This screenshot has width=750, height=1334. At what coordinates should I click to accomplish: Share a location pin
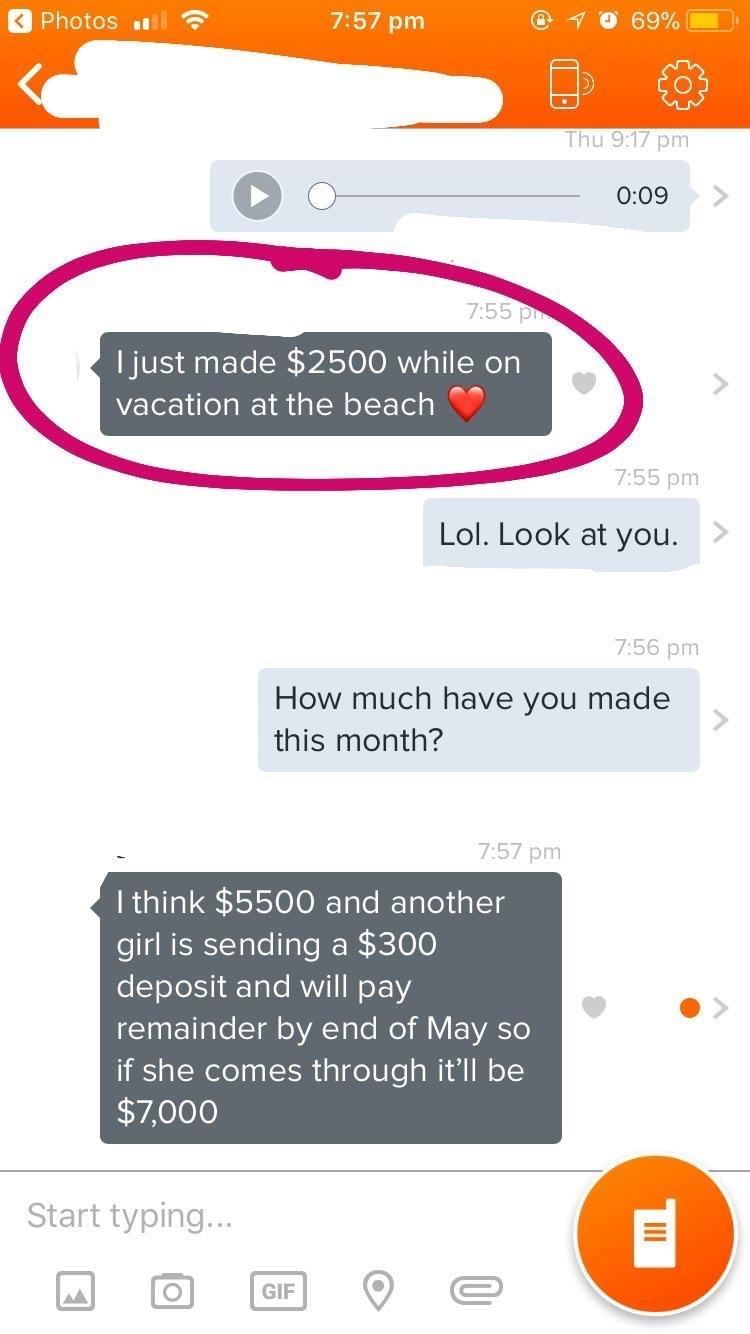[377, 1291]
